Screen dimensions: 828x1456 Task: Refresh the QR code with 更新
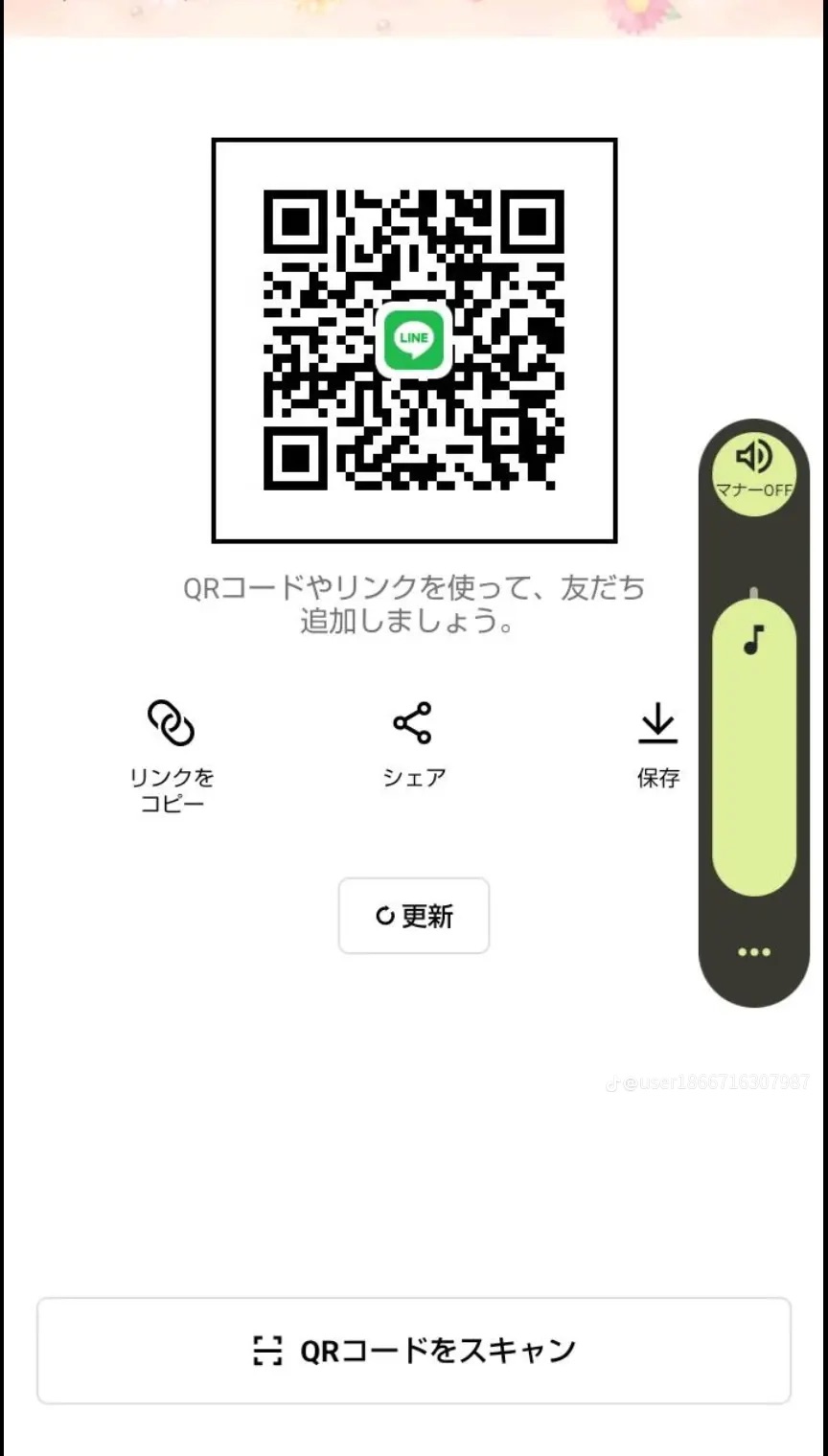click(414, 916)
